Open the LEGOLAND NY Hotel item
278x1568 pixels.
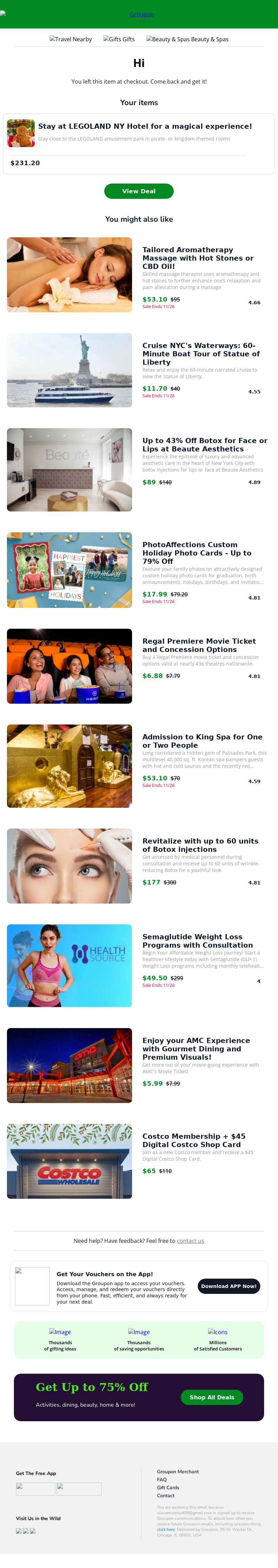145,126
